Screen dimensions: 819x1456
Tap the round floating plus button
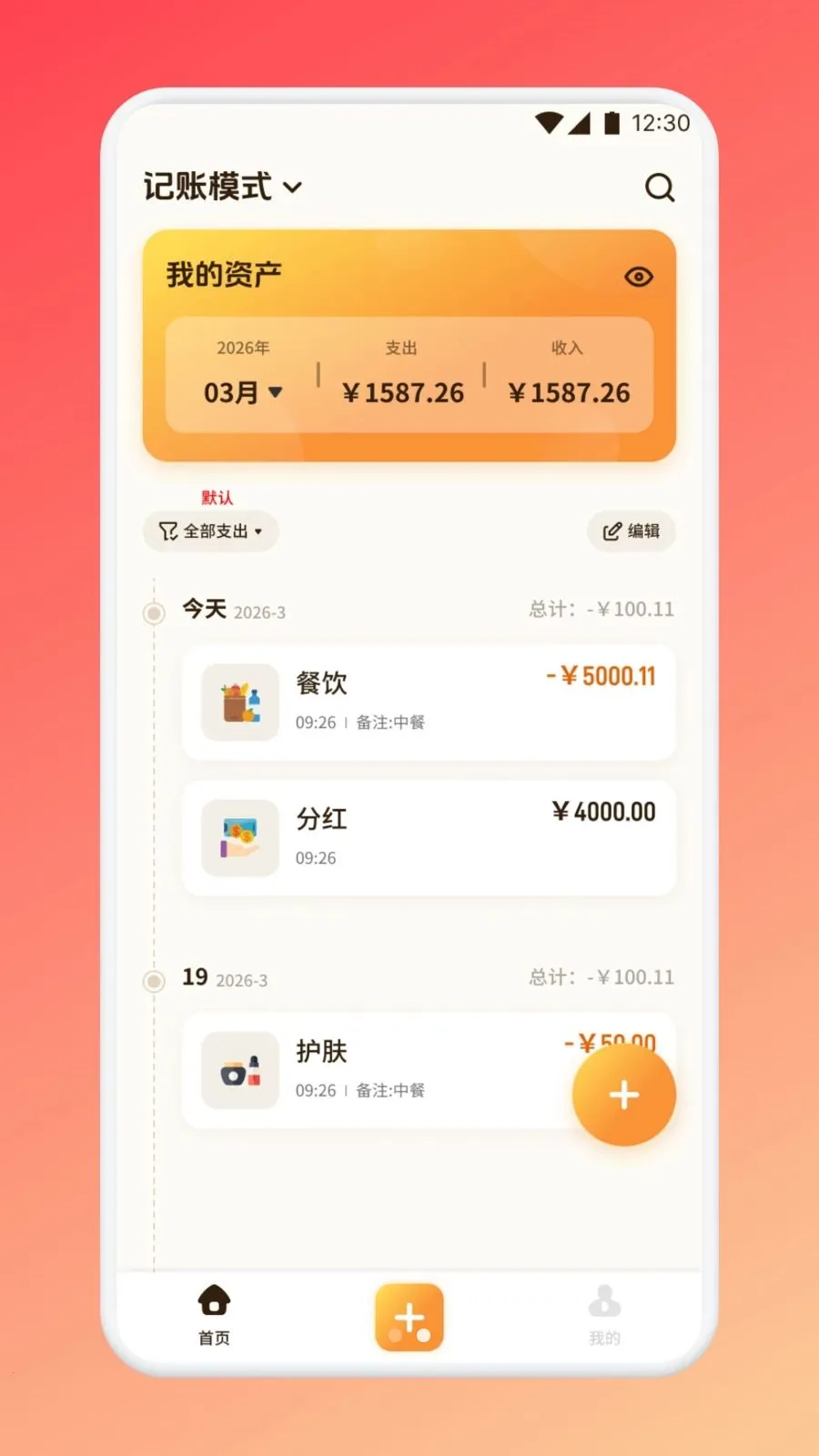tap(624, 1095)
